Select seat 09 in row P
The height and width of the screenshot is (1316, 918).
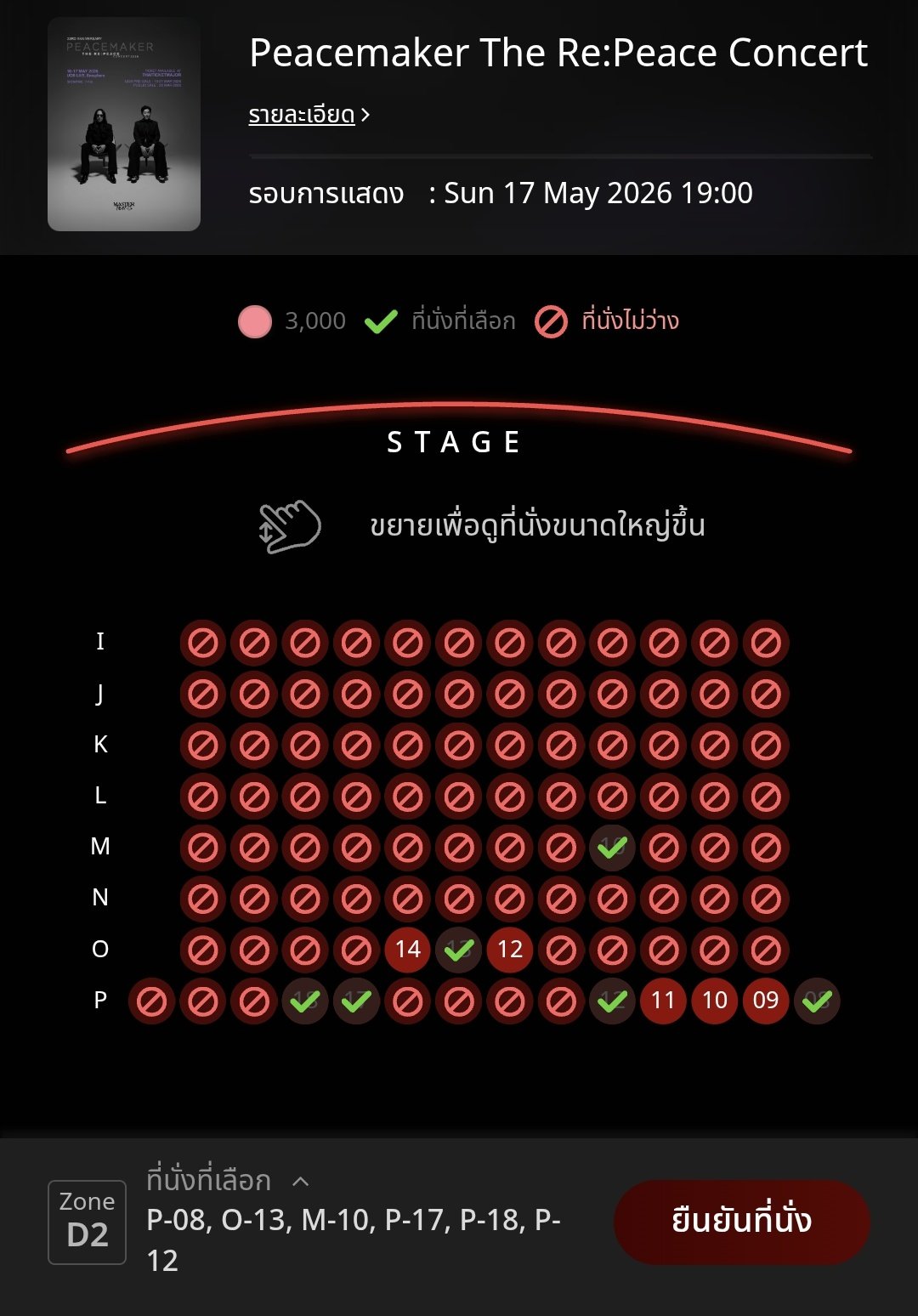(x=766, y=1000)
